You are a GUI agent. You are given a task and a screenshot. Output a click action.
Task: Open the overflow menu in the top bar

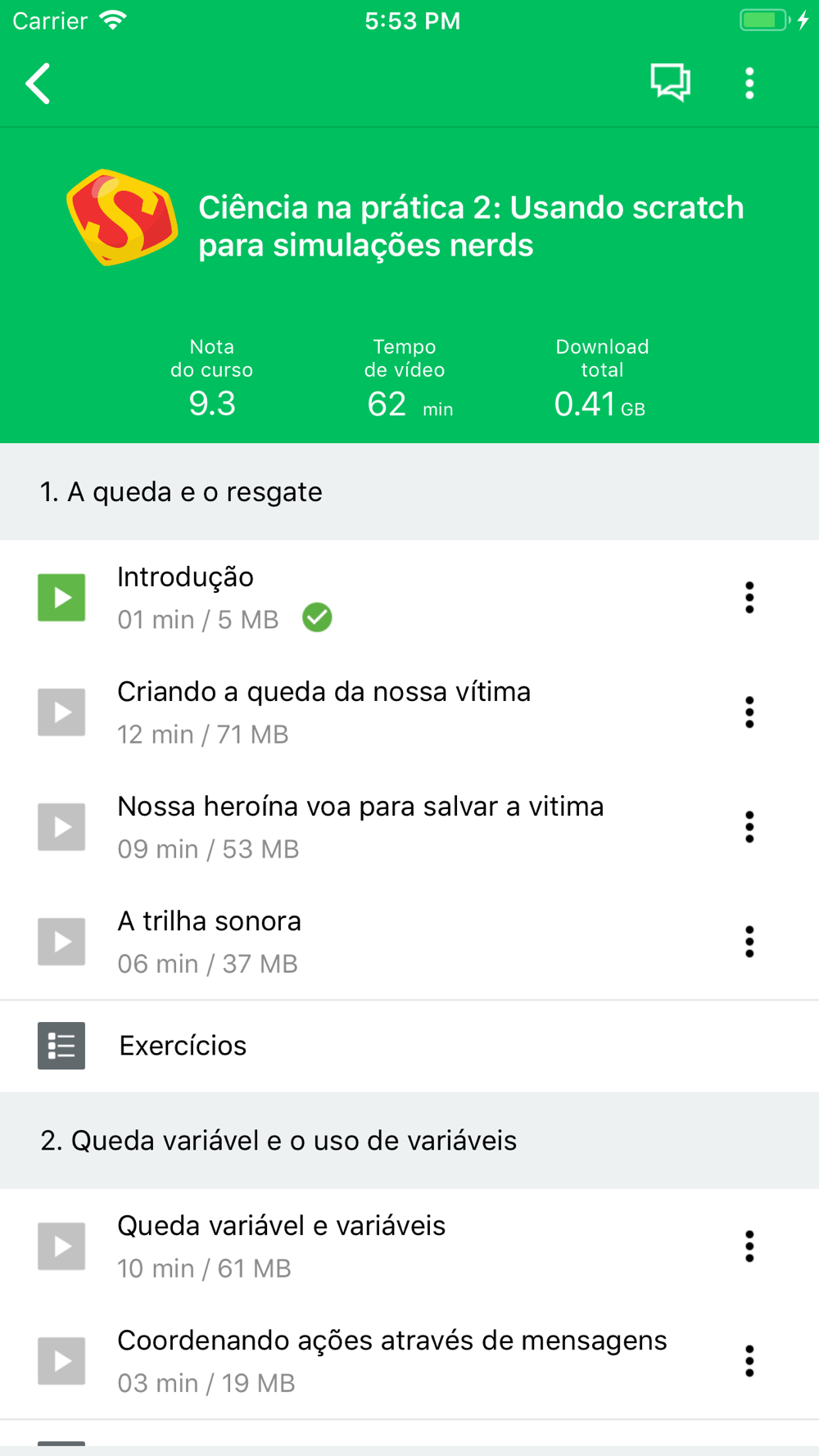pos(749,84)
